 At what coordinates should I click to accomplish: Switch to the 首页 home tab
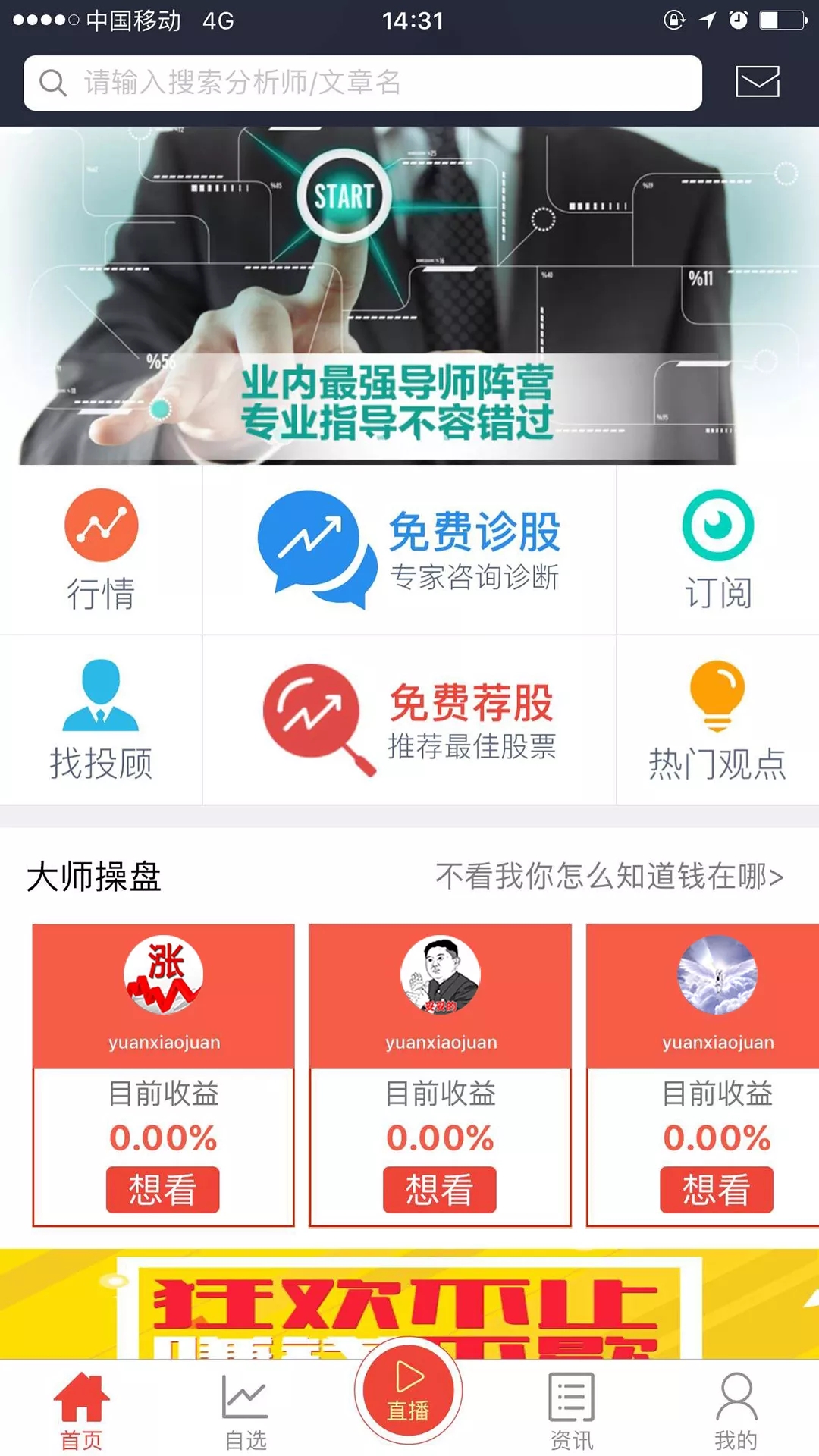click(x=82, y=1410)
